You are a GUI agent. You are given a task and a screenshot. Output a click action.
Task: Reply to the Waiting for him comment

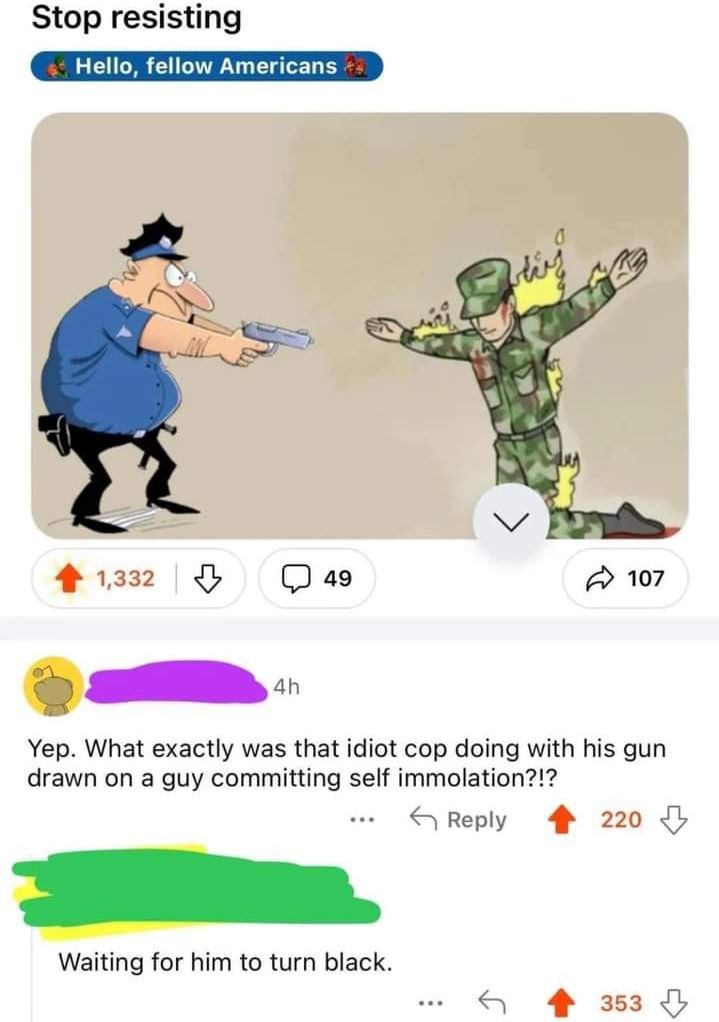pos(489,1001)
